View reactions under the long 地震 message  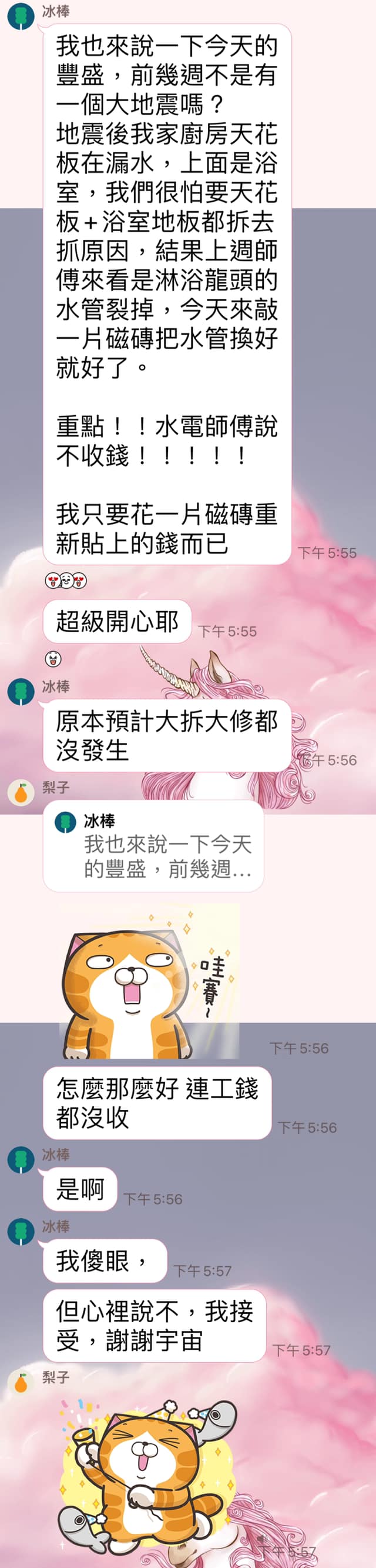(66, 580)
